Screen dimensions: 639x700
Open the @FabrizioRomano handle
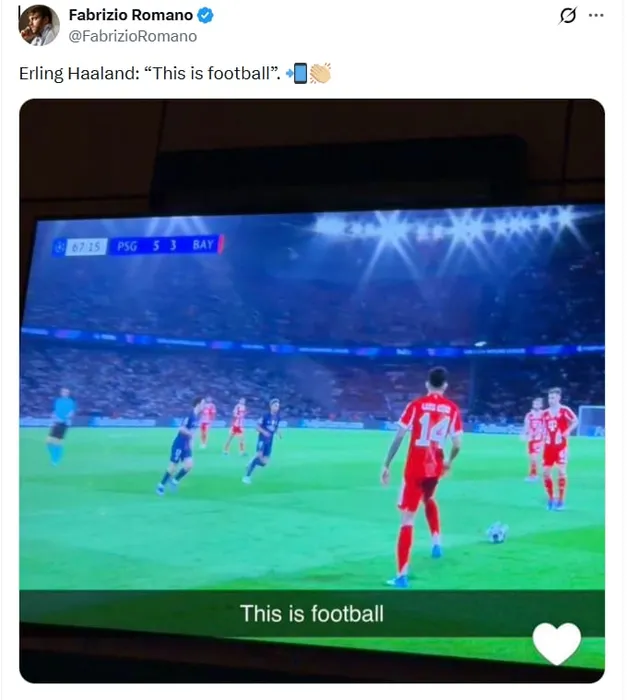click(132, 36)
